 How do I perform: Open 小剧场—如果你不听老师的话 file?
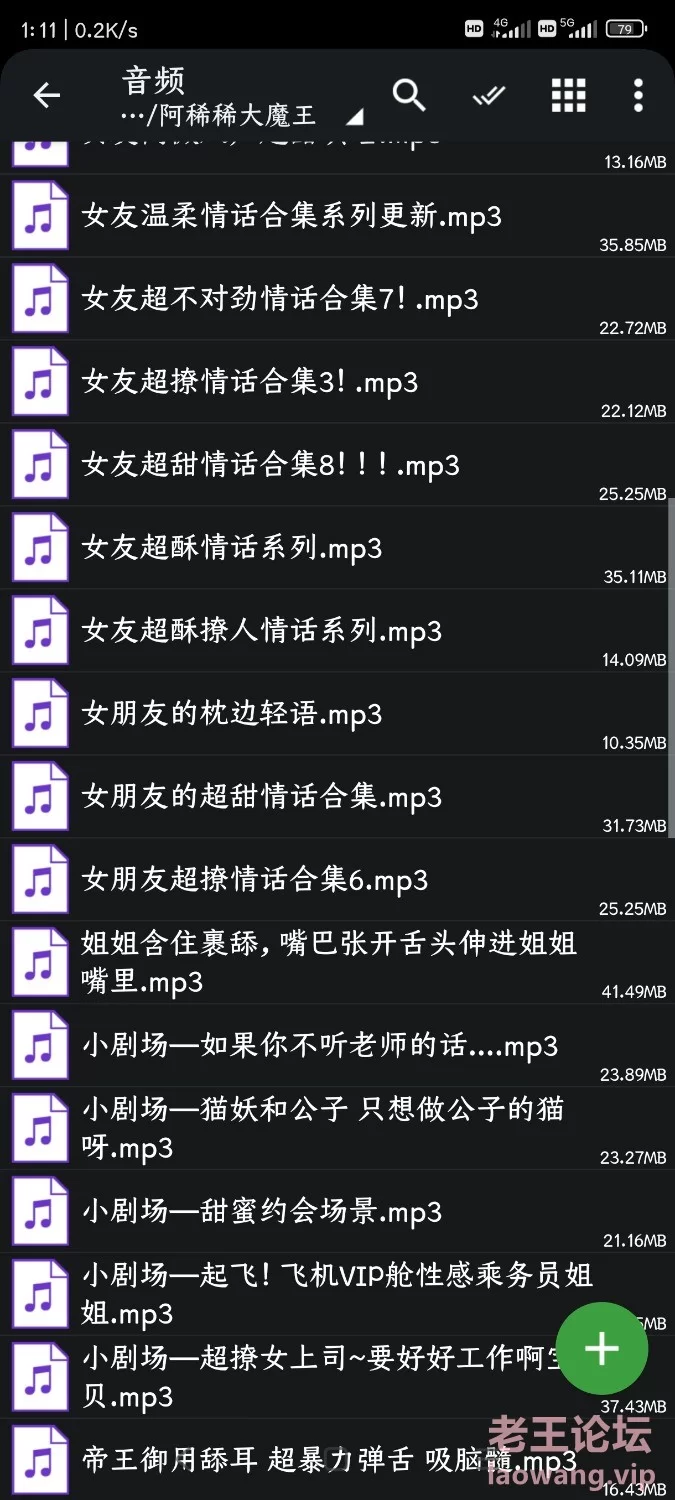tap(337, 1046)
